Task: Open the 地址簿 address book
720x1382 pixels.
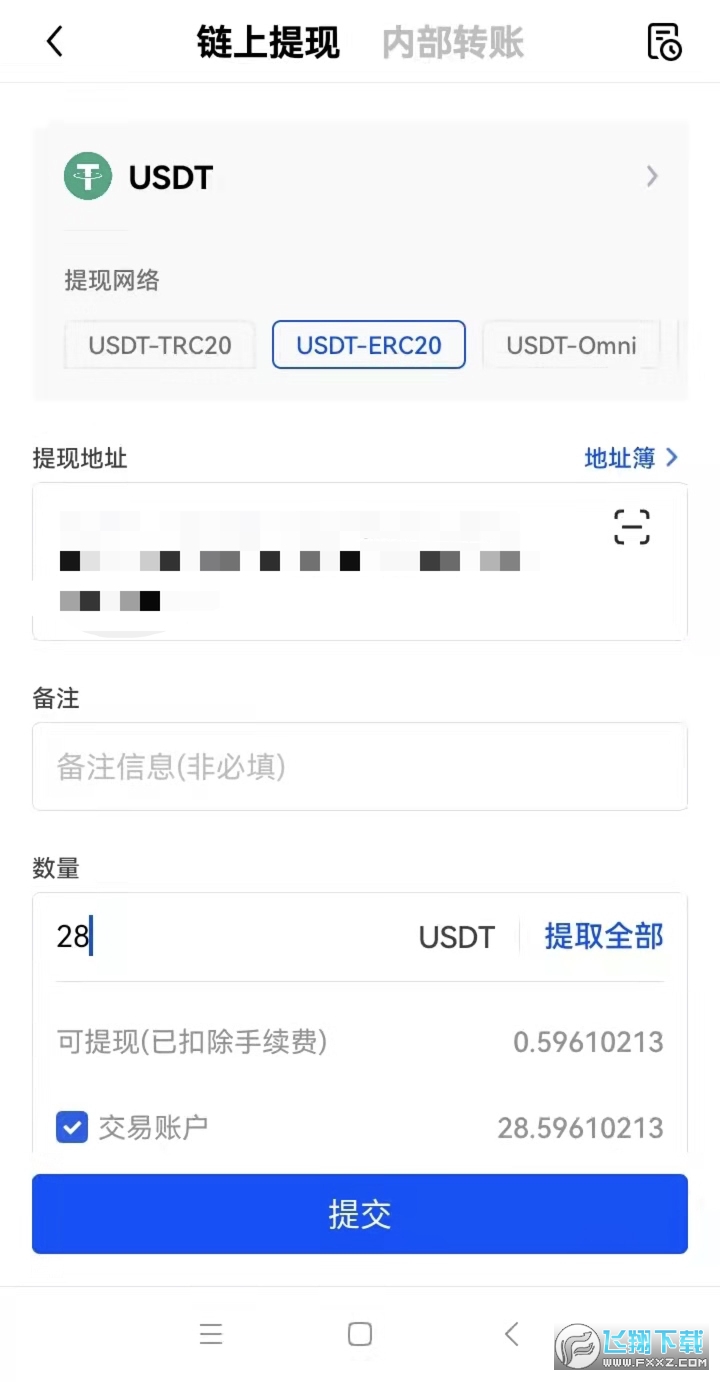Action: [x=630, y=458]
